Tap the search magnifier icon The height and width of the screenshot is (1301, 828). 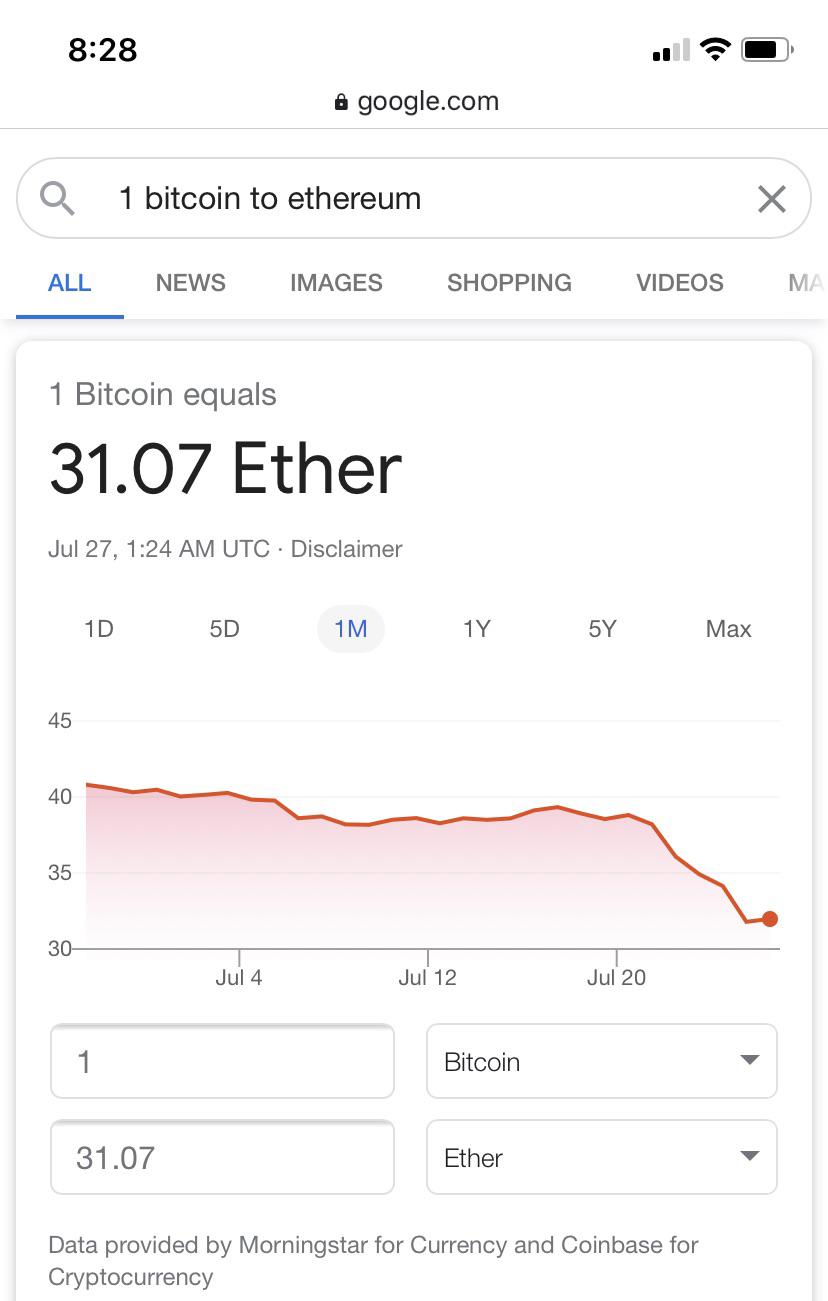tap(57, 199)
